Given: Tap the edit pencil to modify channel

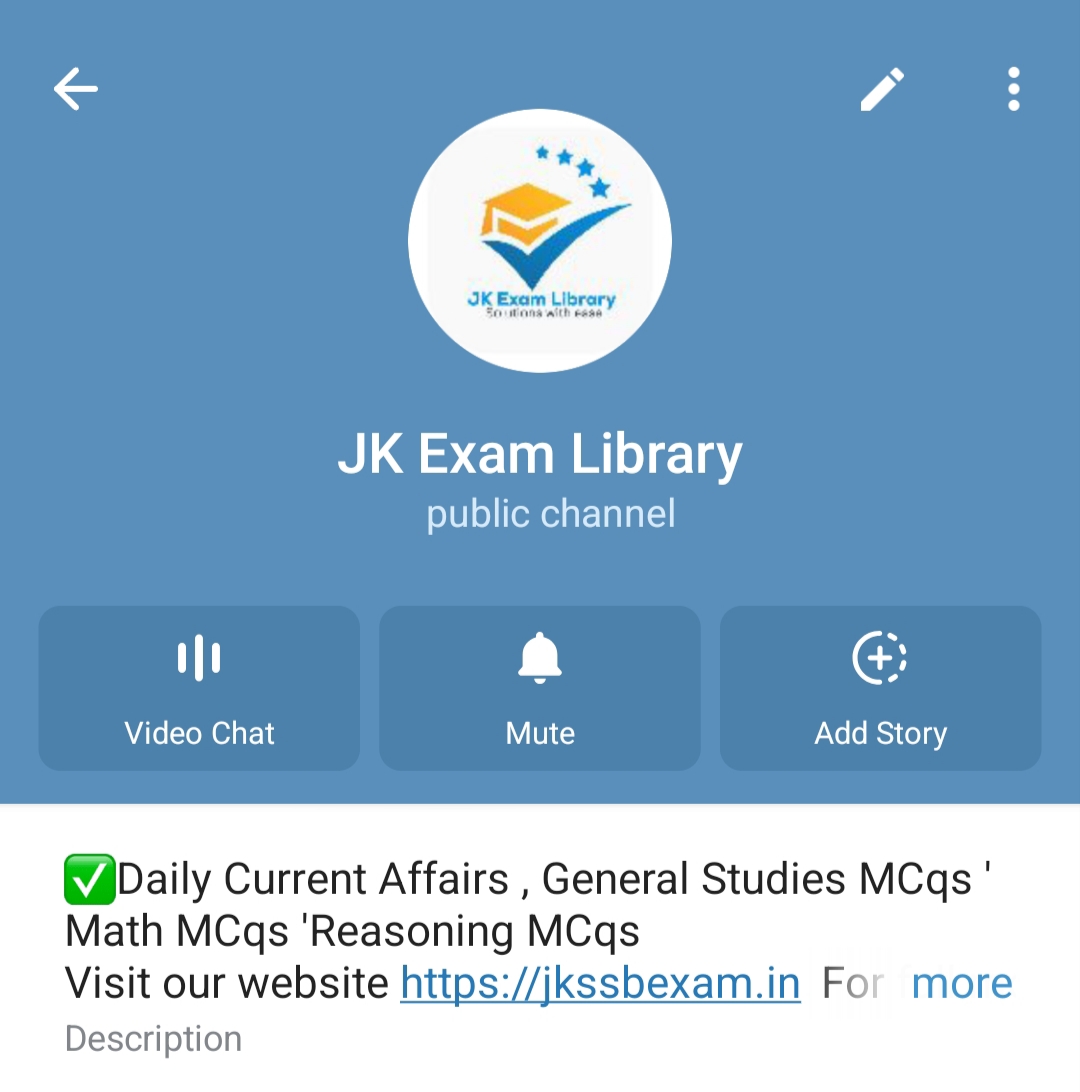Looking at the screenshot, I should coord(882,88).
